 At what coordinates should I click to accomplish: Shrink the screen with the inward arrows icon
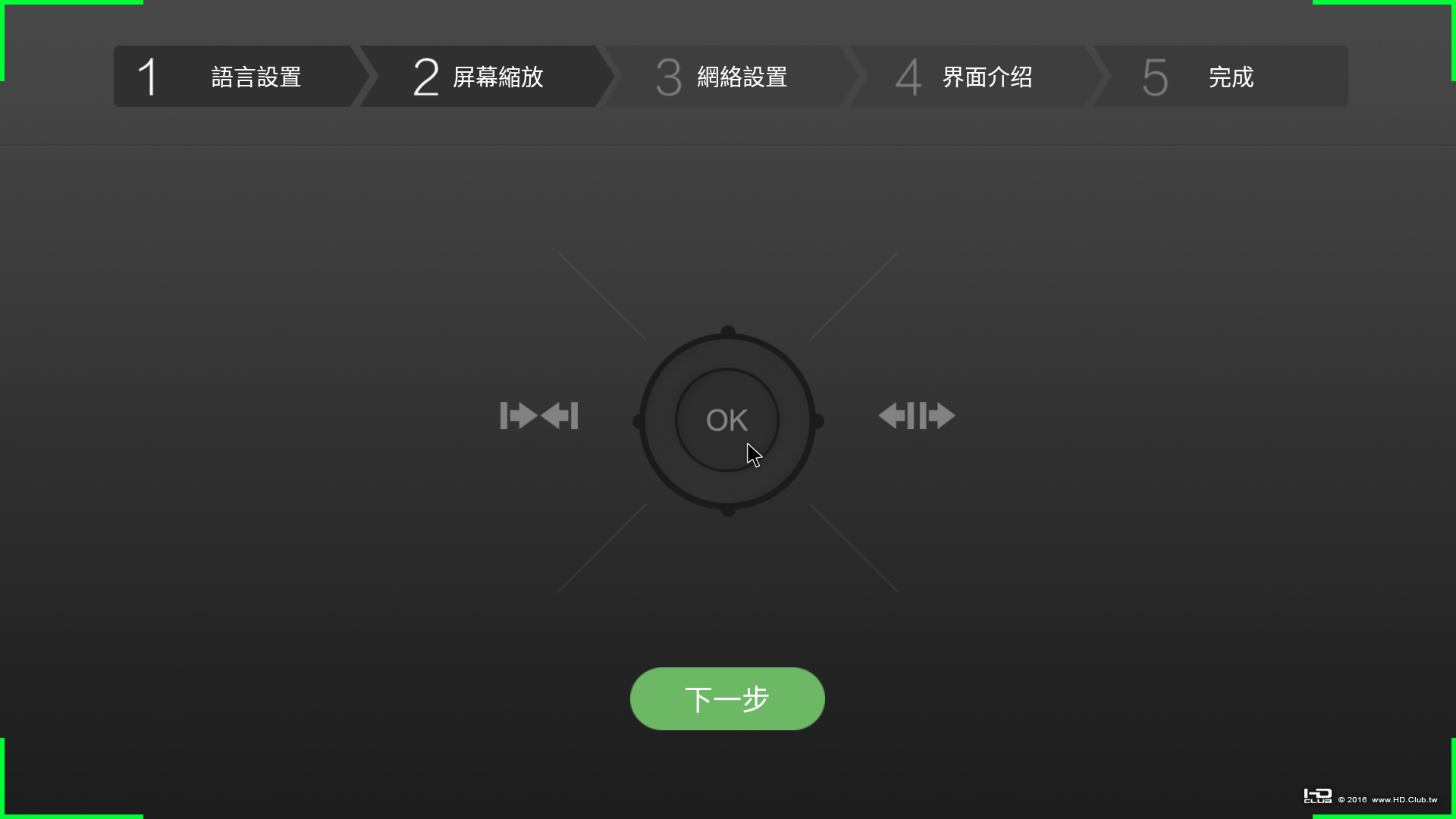point(539,416)
